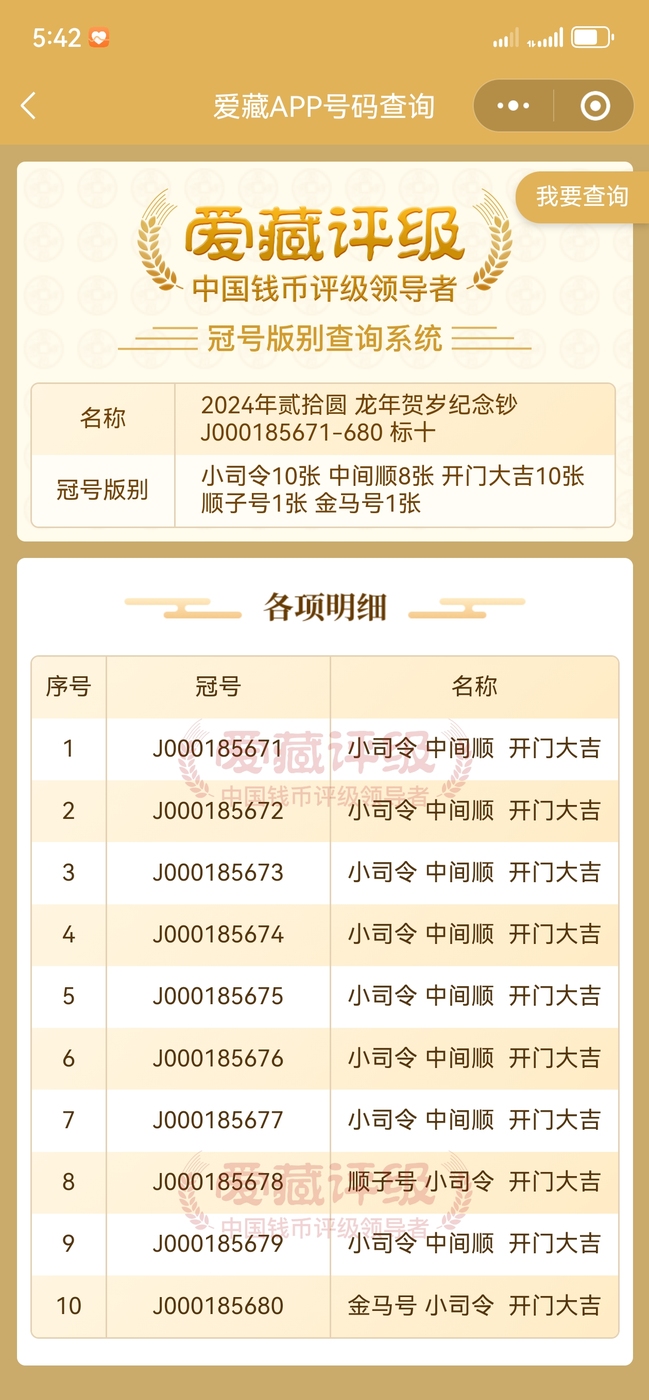Tap the 我要查询 button

[582, 196]
